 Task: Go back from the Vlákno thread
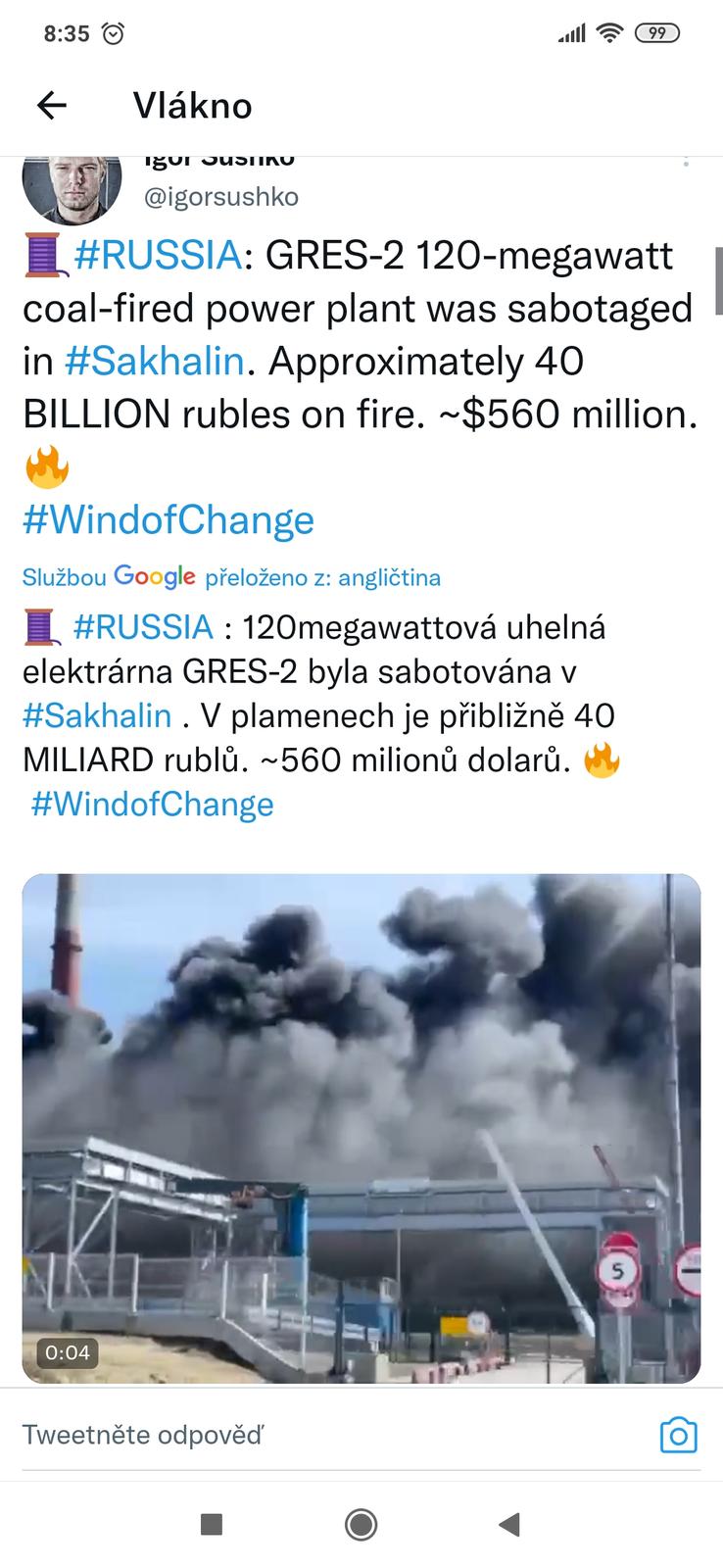click(51, 106)
